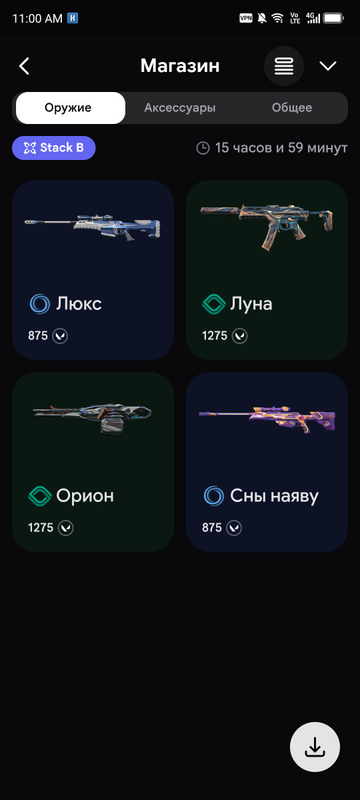Switch to the Аксессуары tab

pyautogui.click(x=179, y=108)
